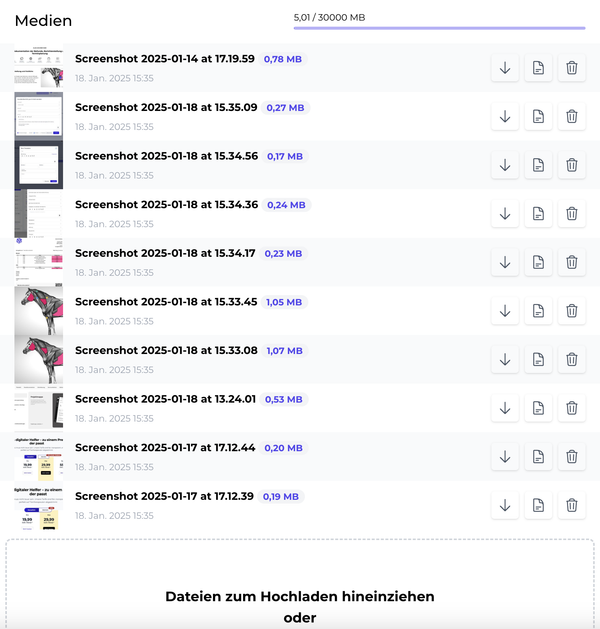Delete Screenshot 2025-01-18 at 15.35.09
This screenshot has height=629, width=600.
coord(572,117)
